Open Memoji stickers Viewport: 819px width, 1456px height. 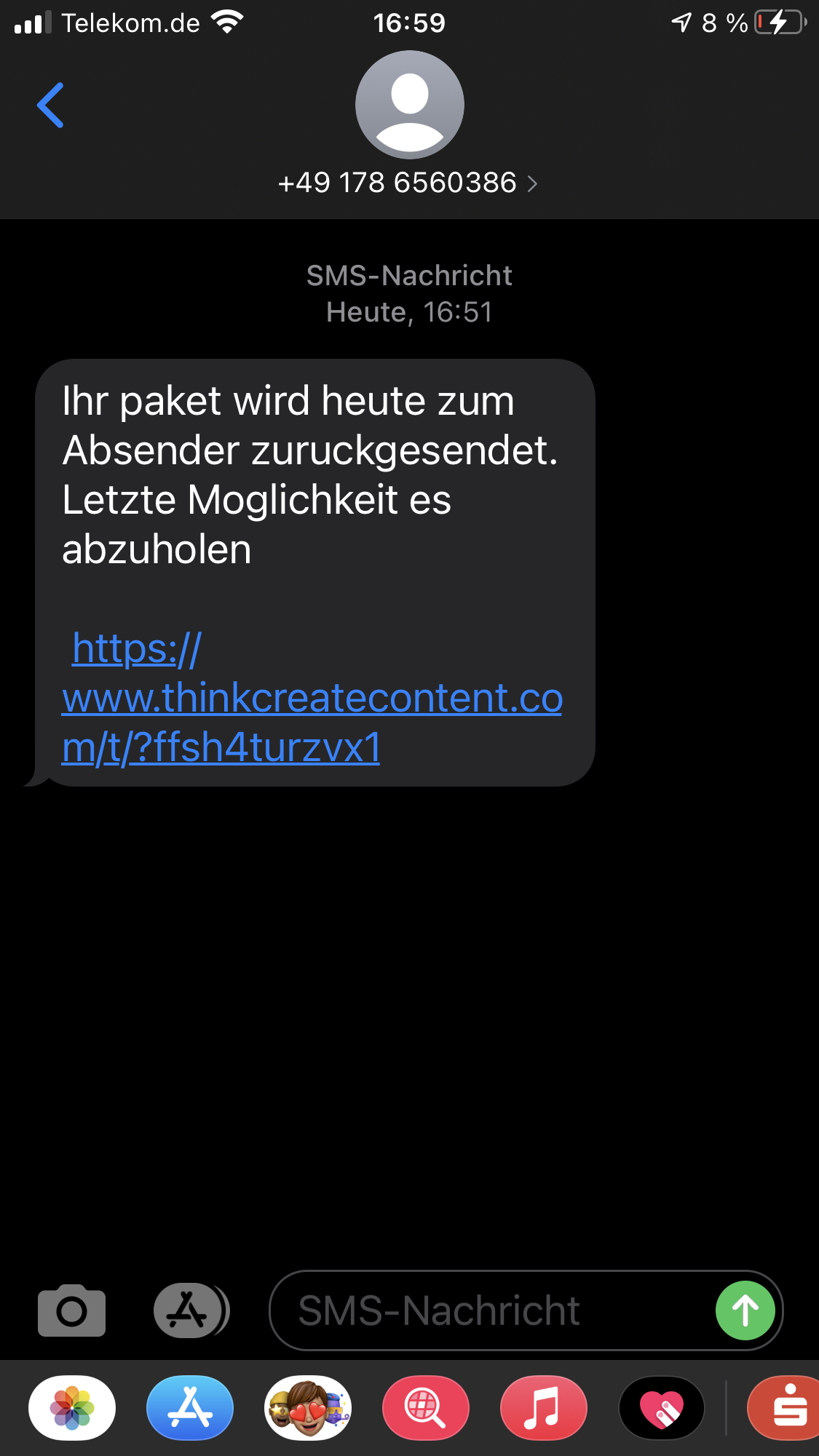coord(308,1408)
